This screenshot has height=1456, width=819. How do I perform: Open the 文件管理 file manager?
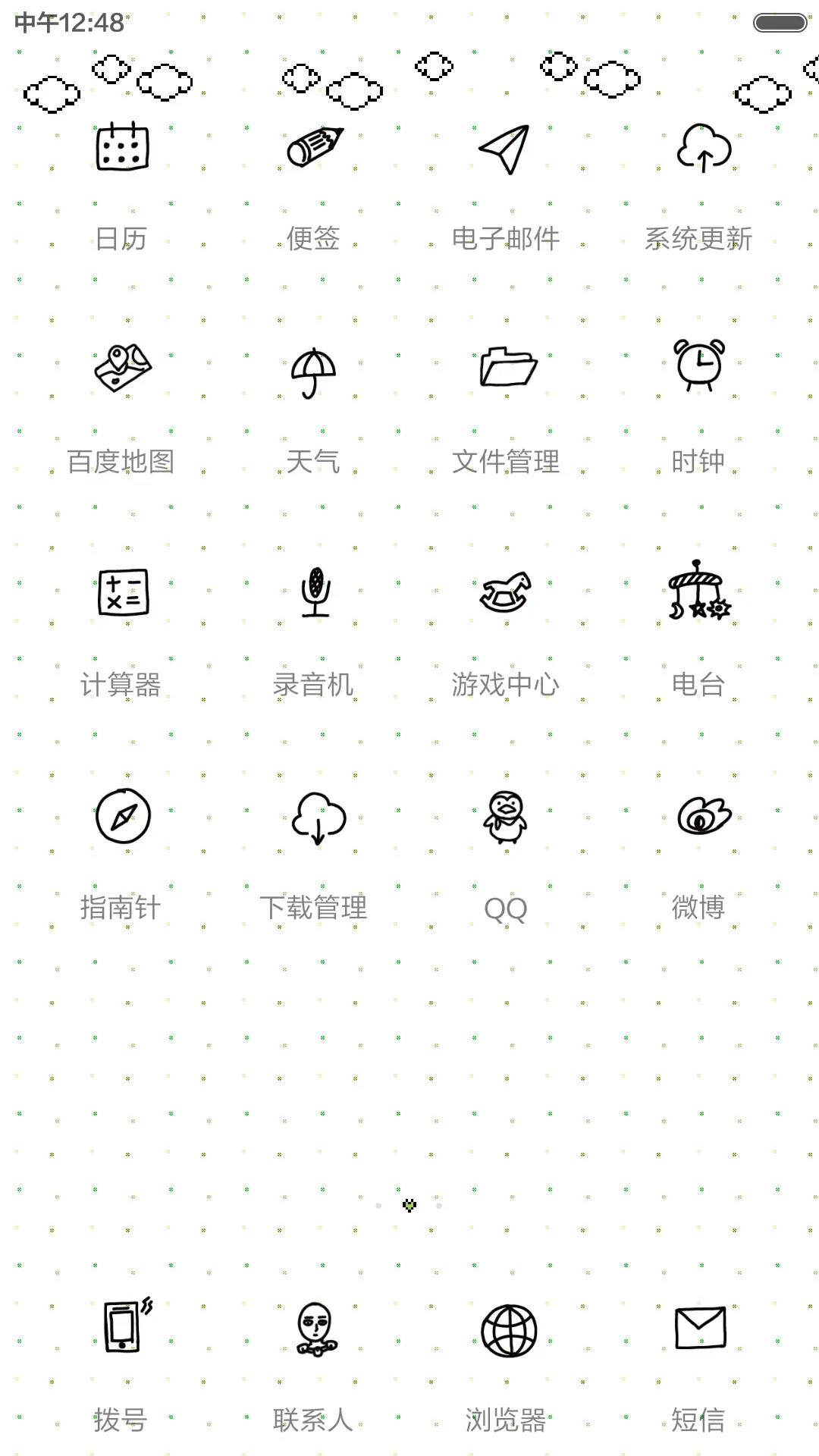pyautogui.click(x=507, y=368)
